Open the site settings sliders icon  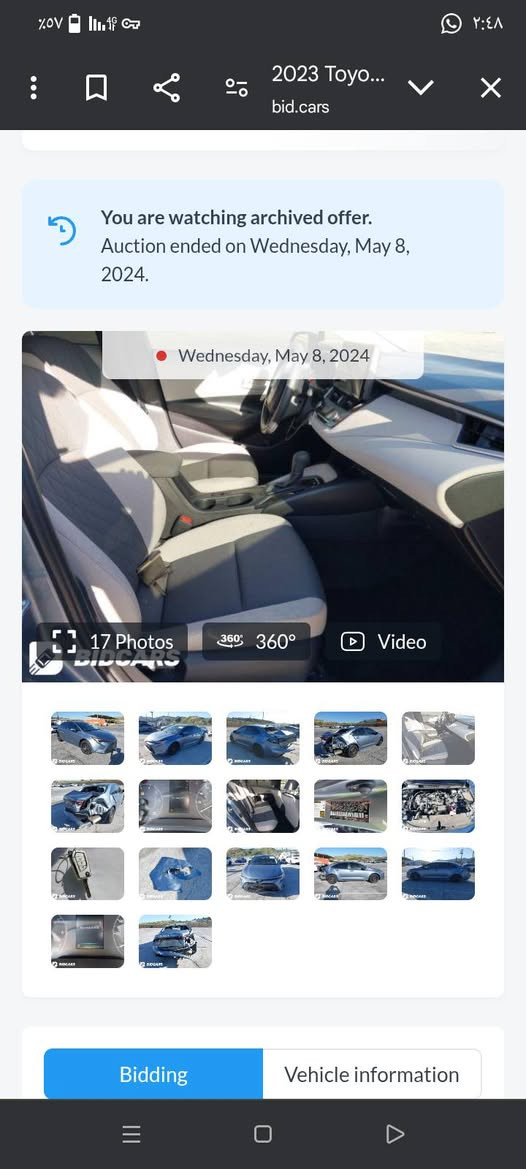237,88
